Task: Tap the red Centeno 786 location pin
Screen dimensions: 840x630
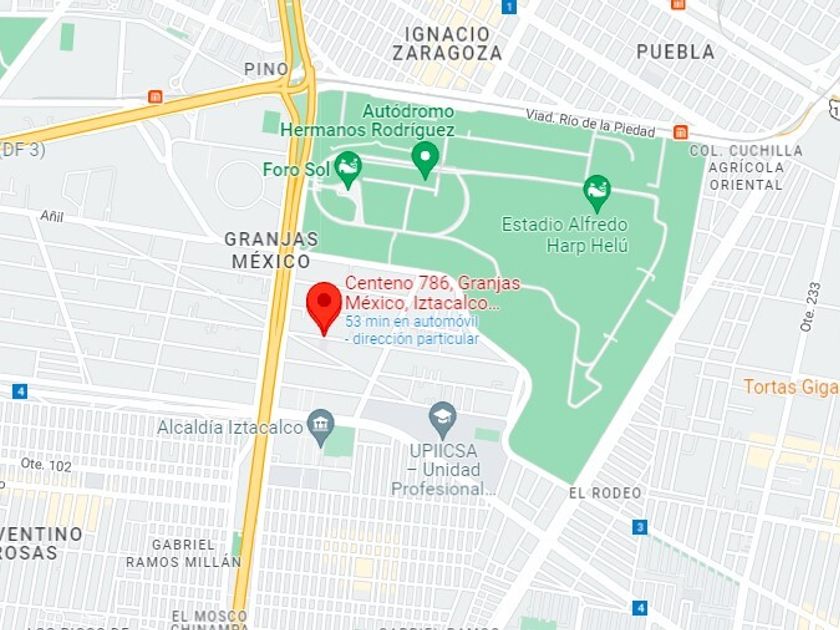Action: point(324,309)
